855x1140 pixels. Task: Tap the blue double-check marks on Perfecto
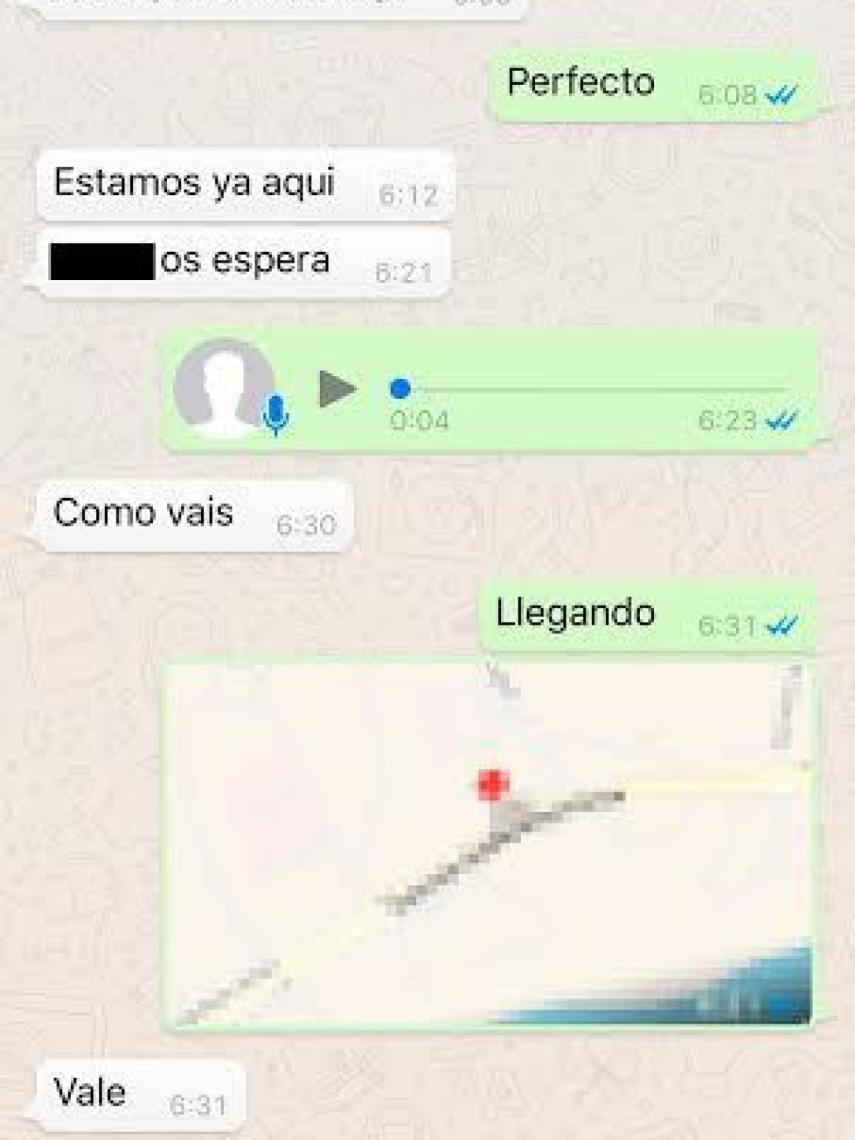coord(785,95)
